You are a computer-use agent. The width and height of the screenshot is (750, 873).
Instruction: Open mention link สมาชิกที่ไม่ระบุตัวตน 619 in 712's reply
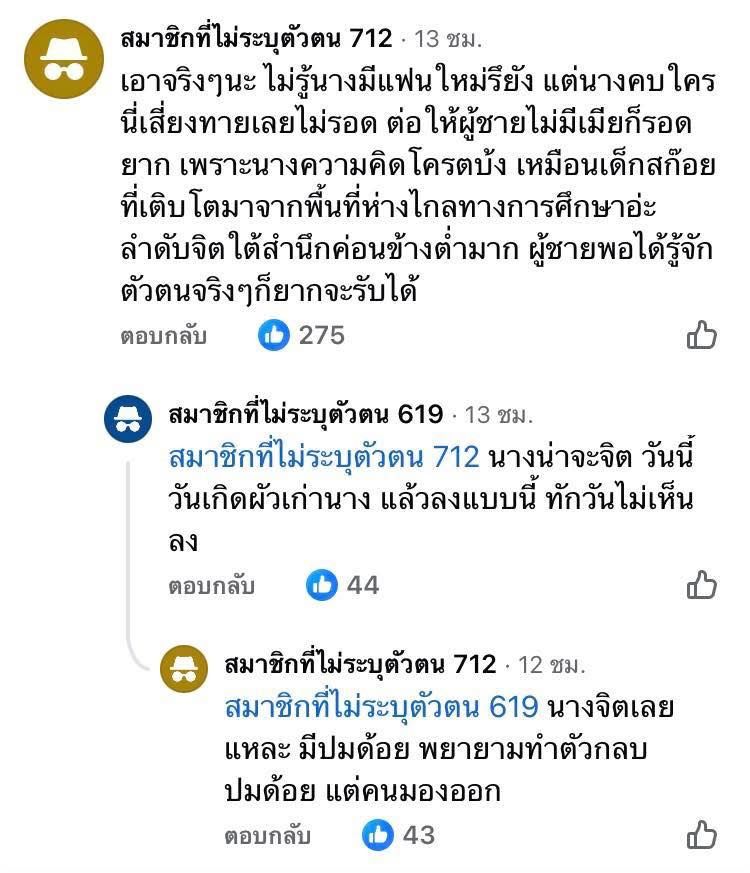tap(382, 708)
